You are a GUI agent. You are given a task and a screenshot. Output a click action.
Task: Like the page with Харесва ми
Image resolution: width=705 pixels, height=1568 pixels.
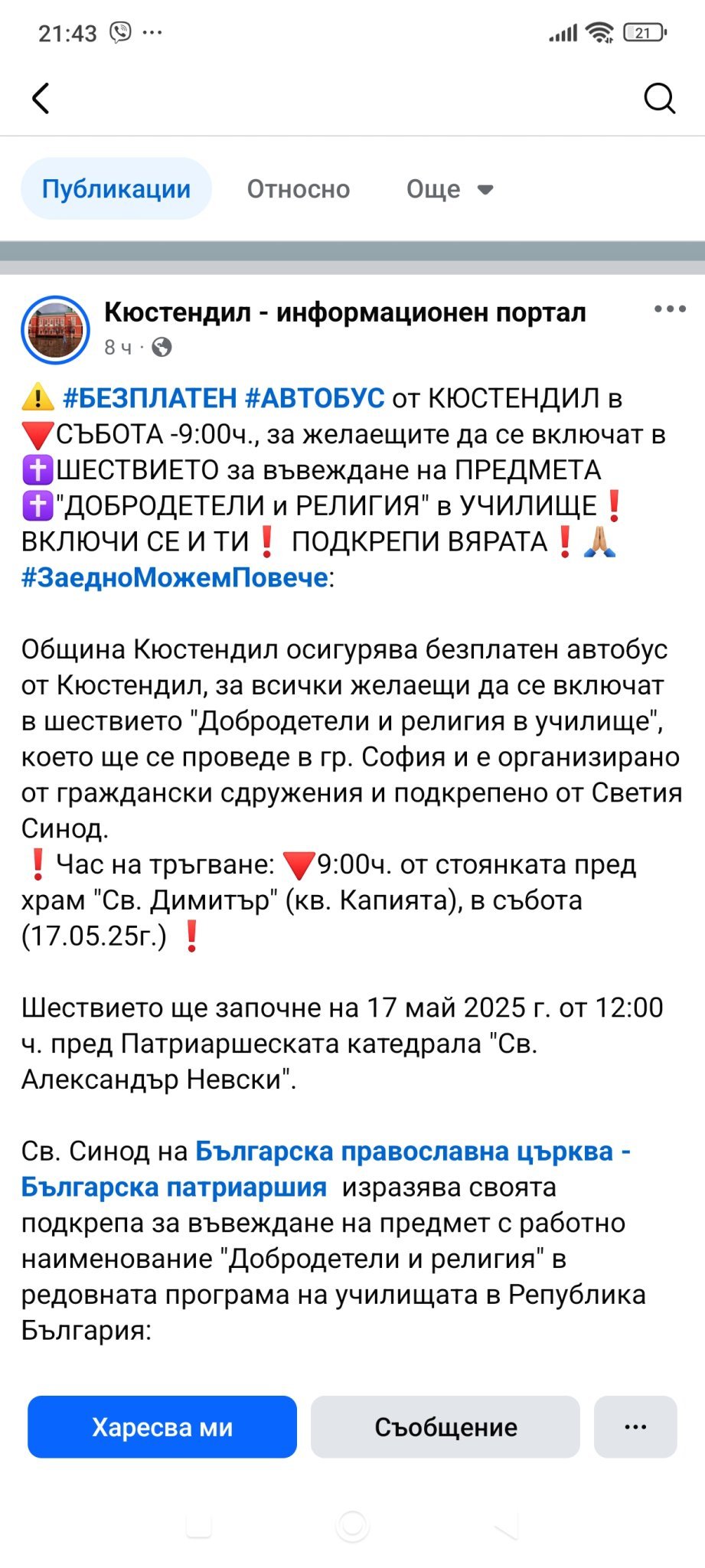pyautogui.click(x=162, y=1427)
